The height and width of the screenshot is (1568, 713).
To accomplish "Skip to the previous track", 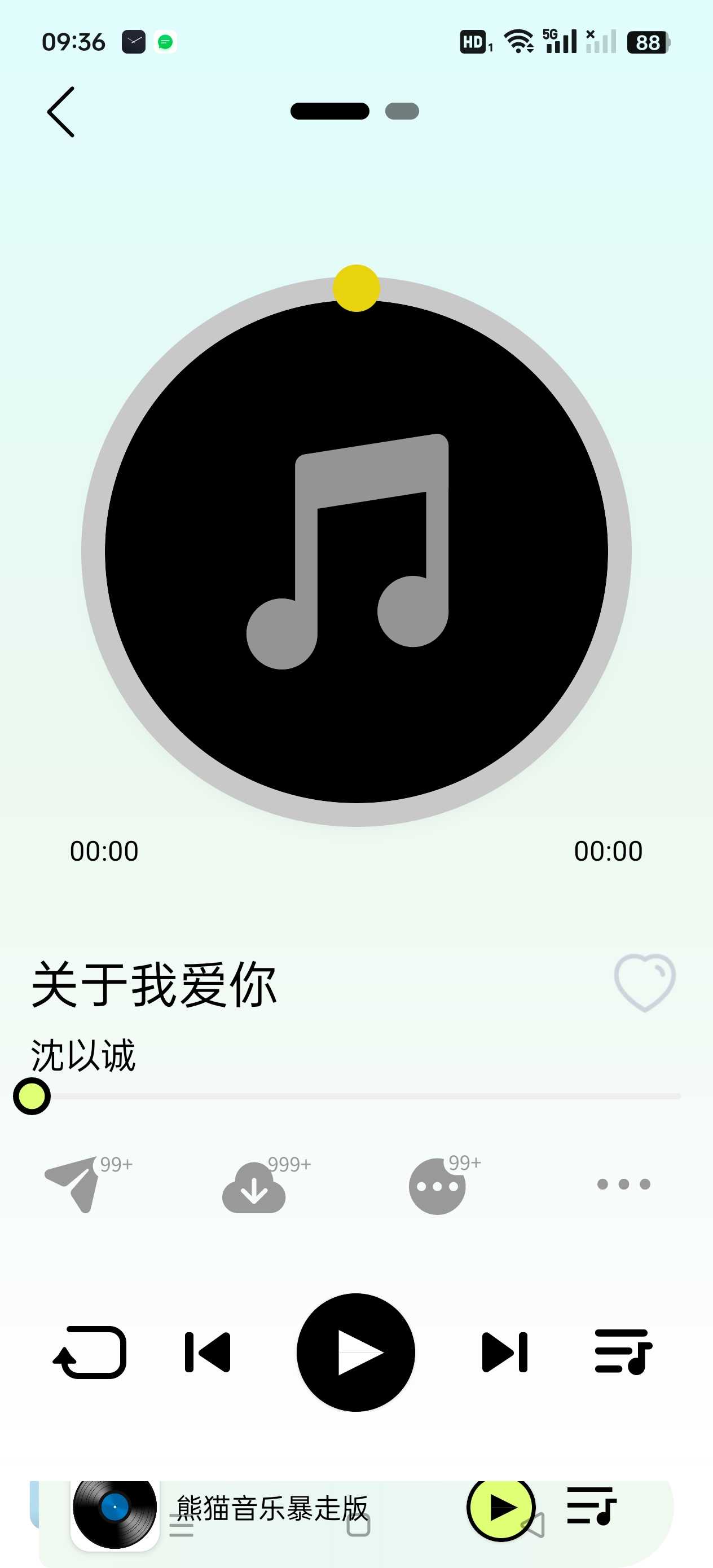I will pyautogui.click(x=208, y=1352).
